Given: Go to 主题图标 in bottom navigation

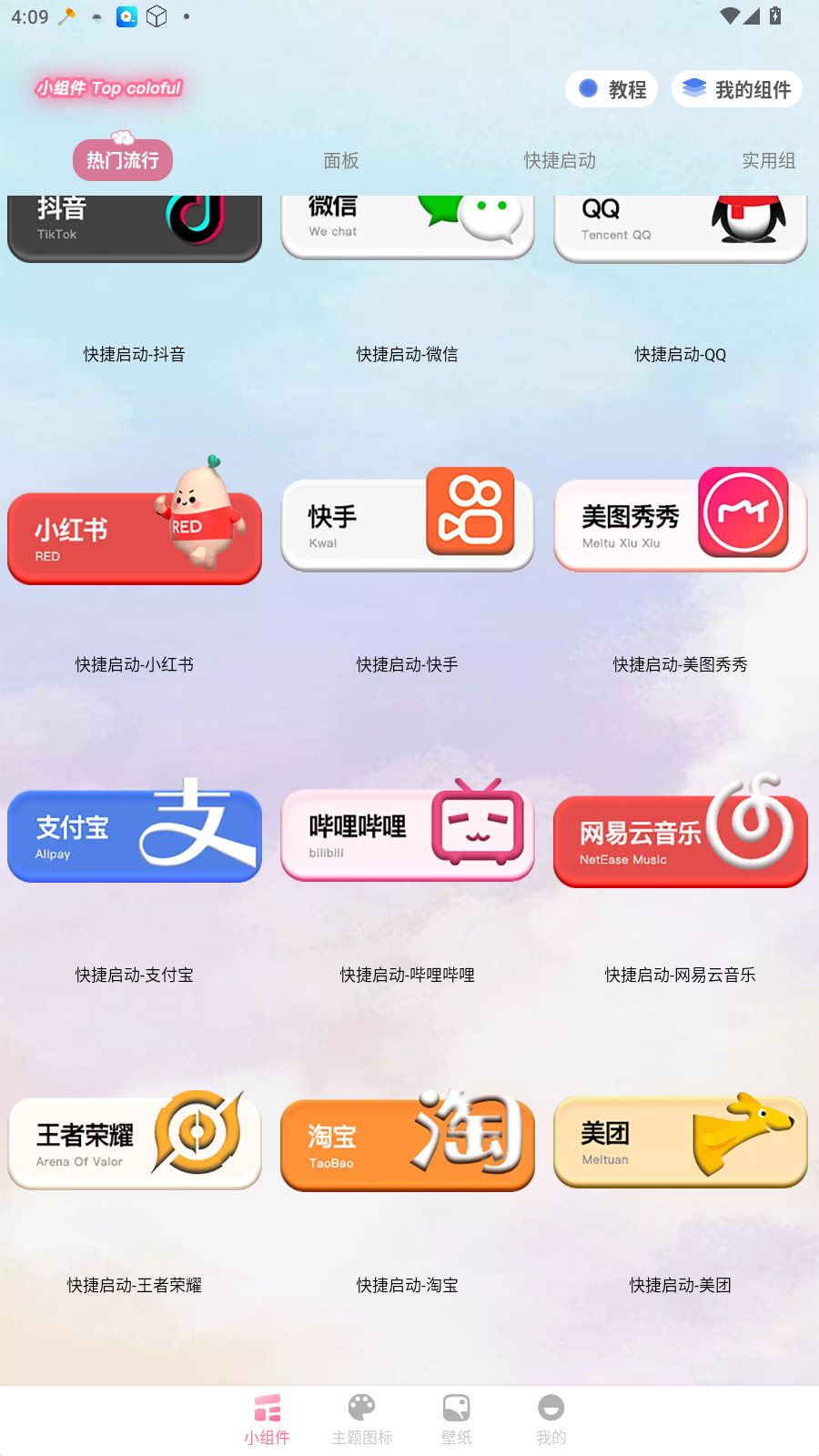Looking at the screenshot, I should (x=362, y=1420).
